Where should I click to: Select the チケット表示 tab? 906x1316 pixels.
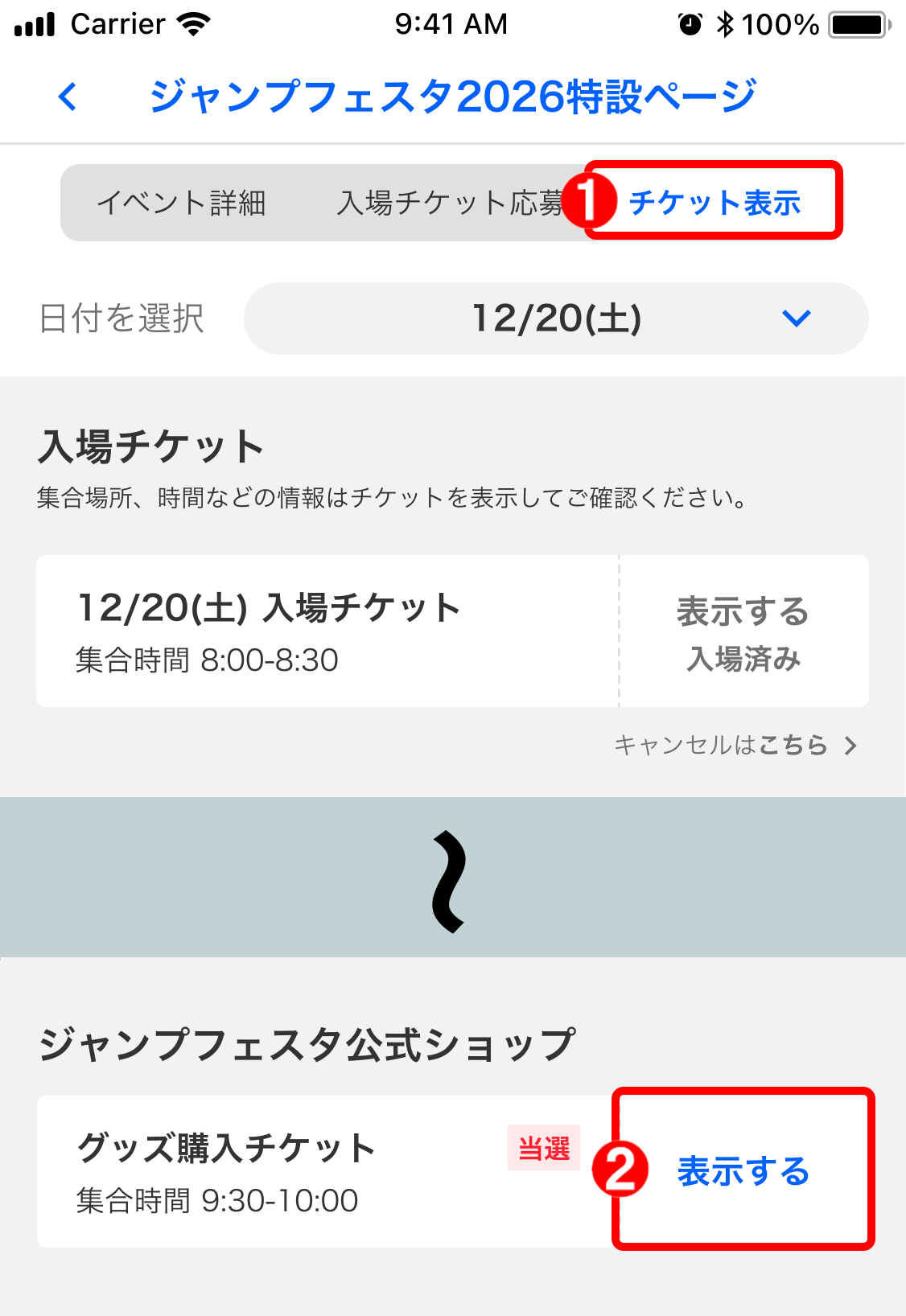click(x=715, y=203)
